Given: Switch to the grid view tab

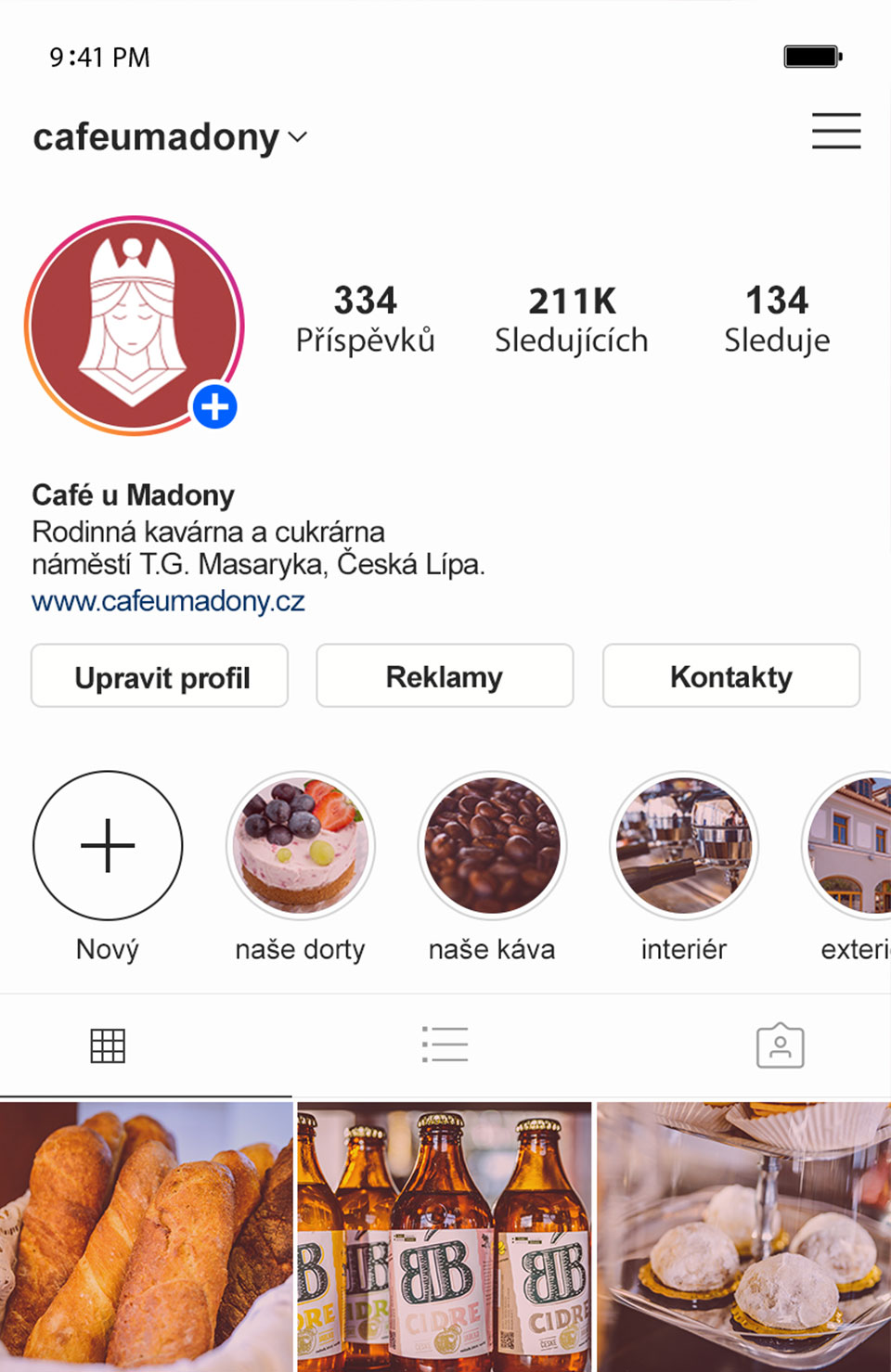Looking at the screenshot, I should (108, 1045).
